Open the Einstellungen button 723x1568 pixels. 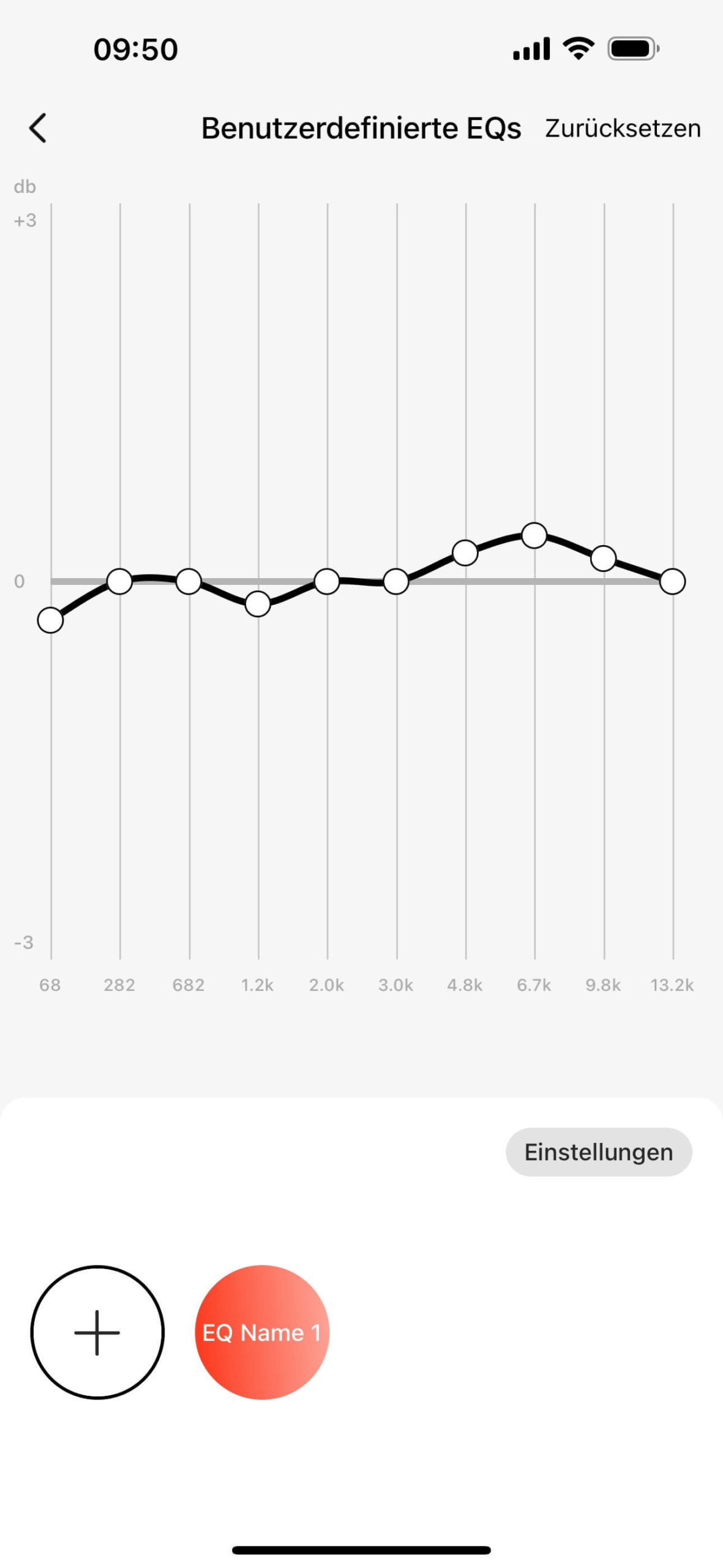598,1151
